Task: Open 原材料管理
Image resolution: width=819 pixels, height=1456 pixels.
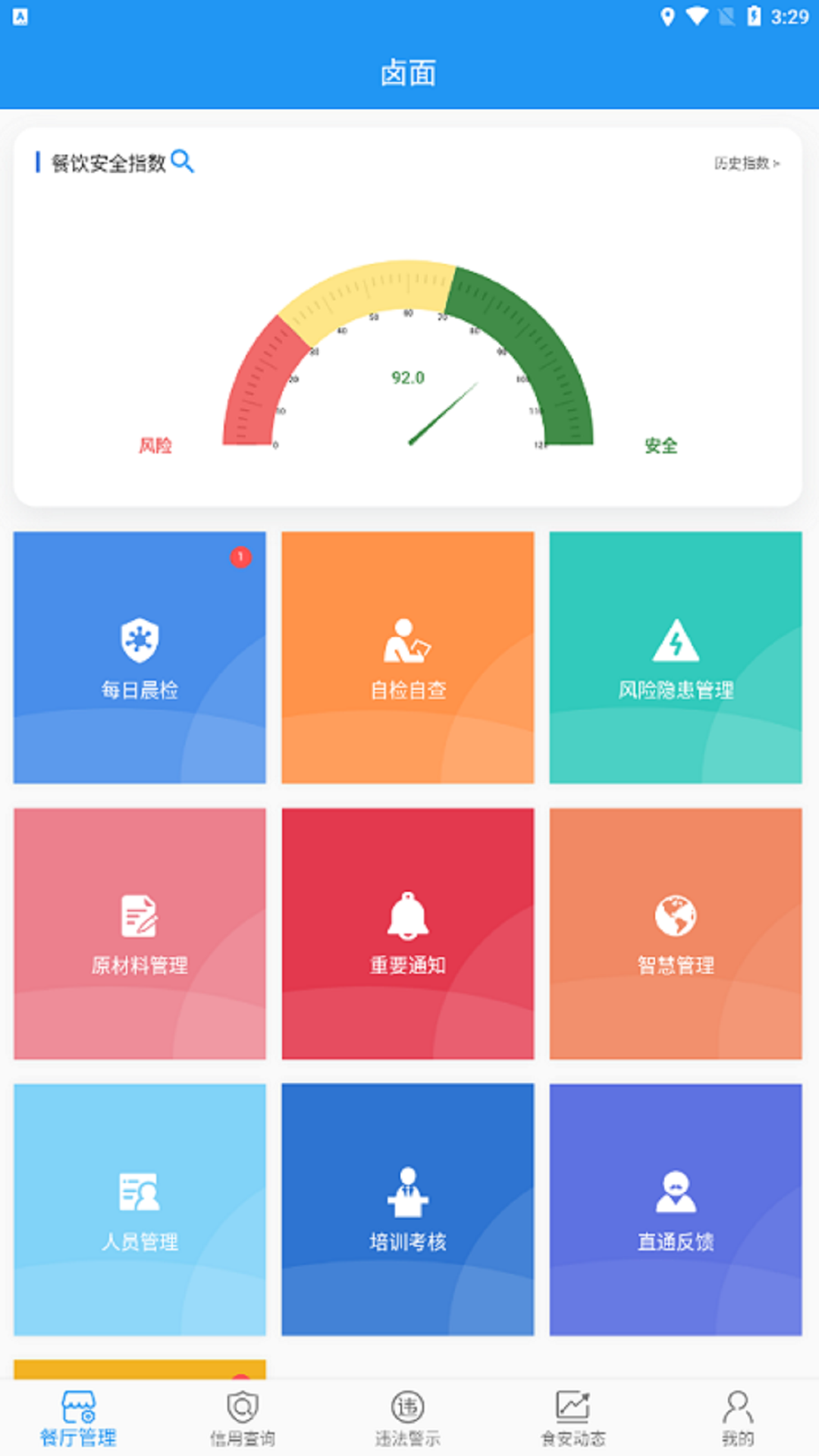Action: point(140,934)
